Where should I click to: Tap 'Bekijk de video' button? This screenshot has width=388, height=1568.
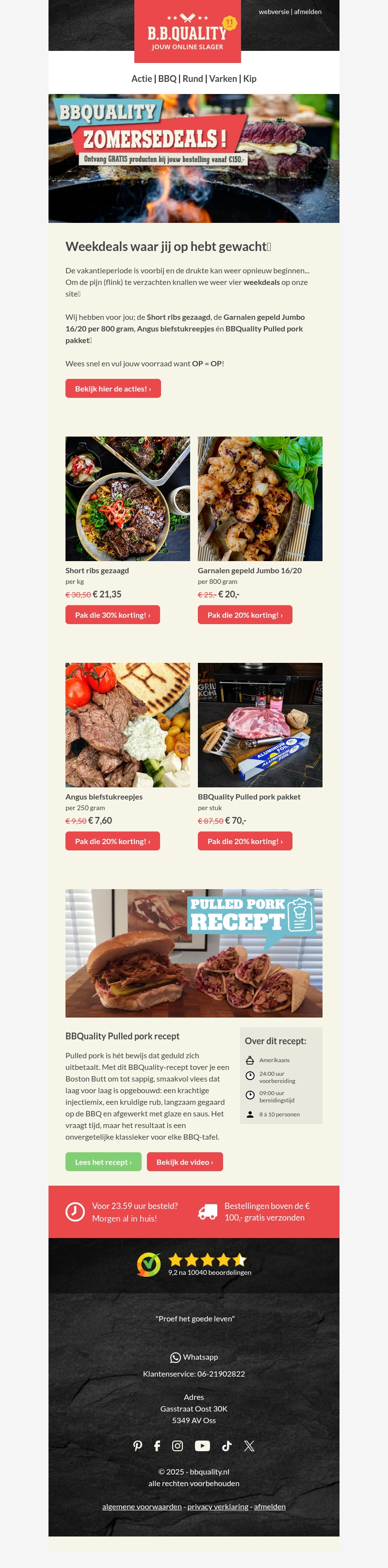pyautogui.click(x=185, y=1161)
